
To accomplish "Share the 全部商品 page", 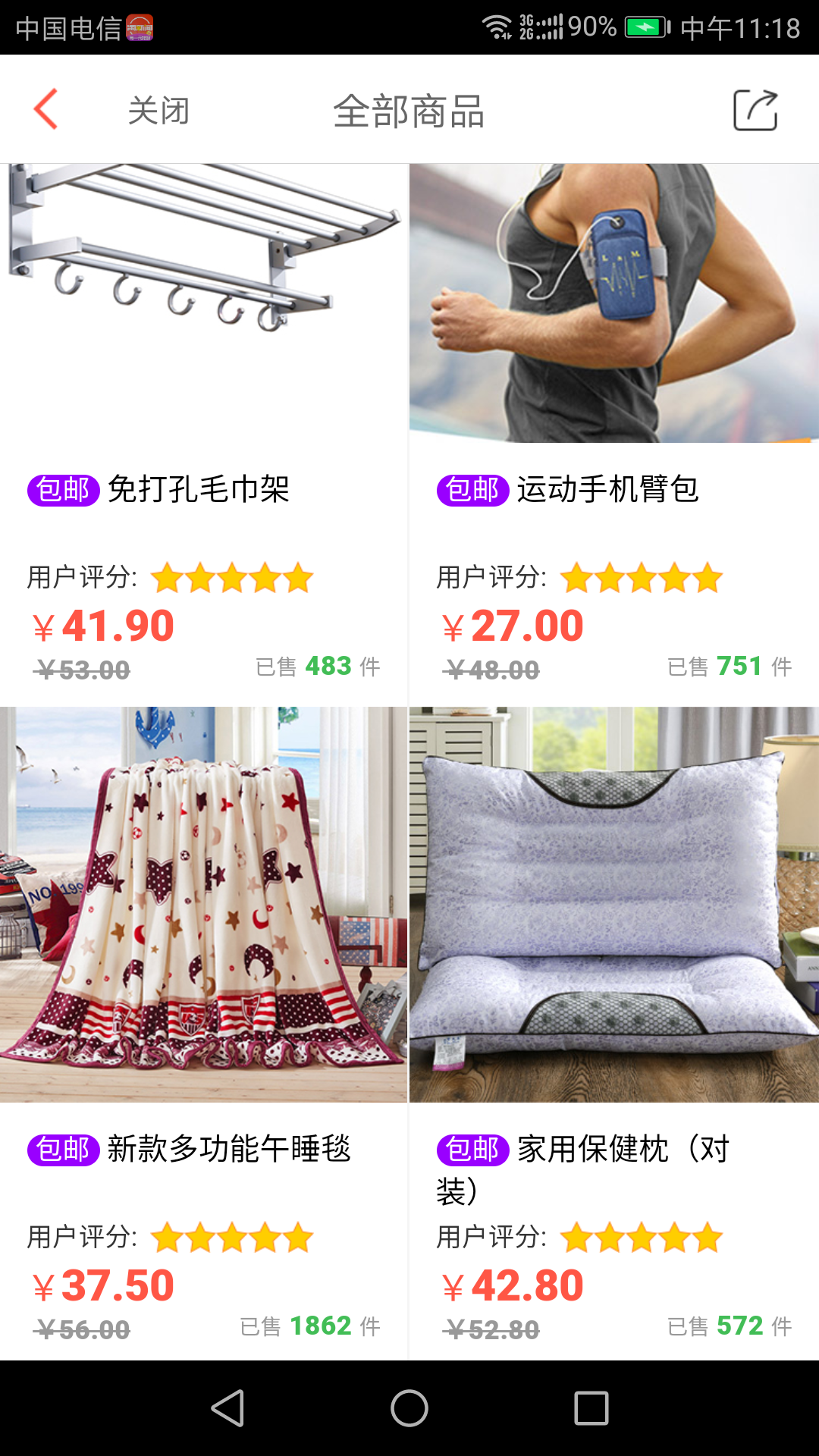I will [755, 111].
